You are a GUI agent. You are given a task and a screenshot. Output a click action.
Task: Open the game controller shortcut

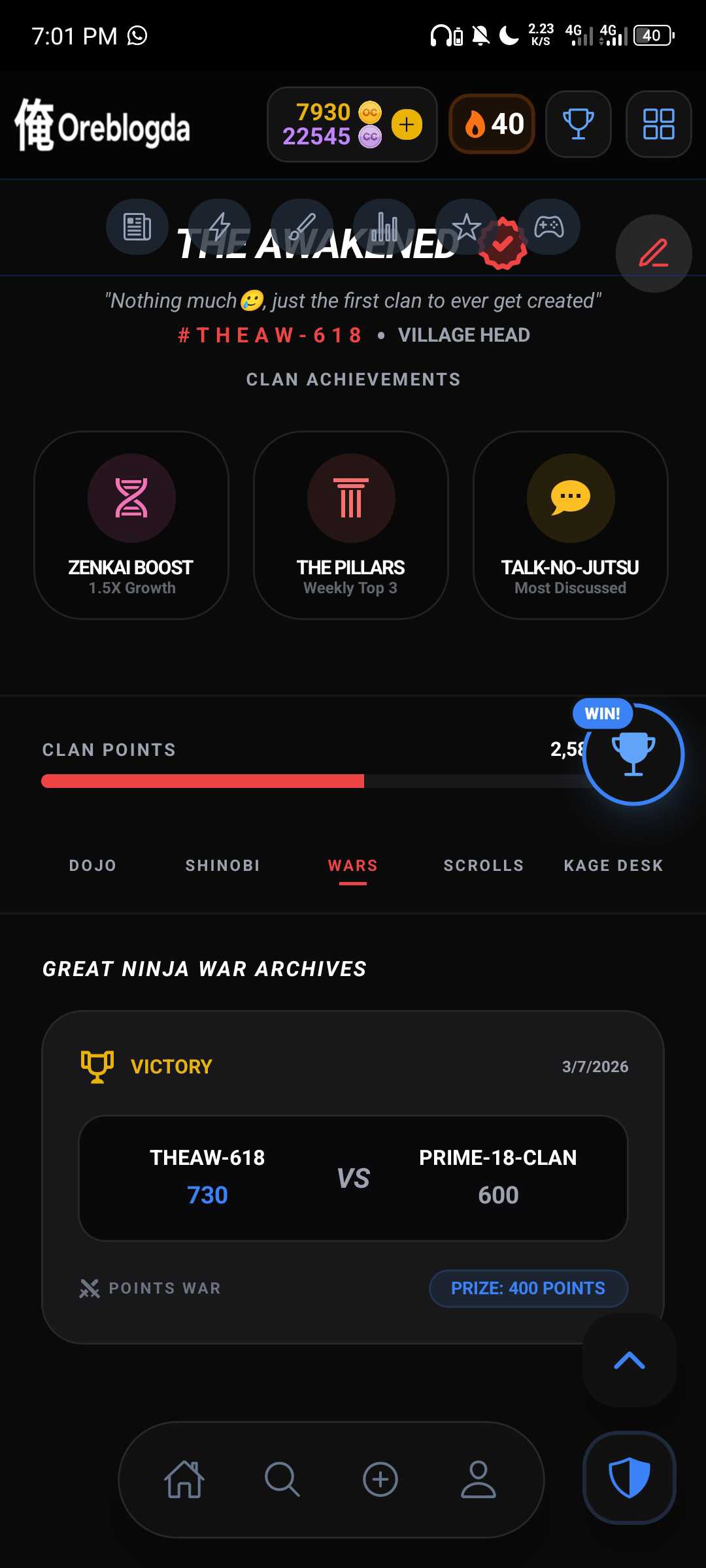point(549,227)
